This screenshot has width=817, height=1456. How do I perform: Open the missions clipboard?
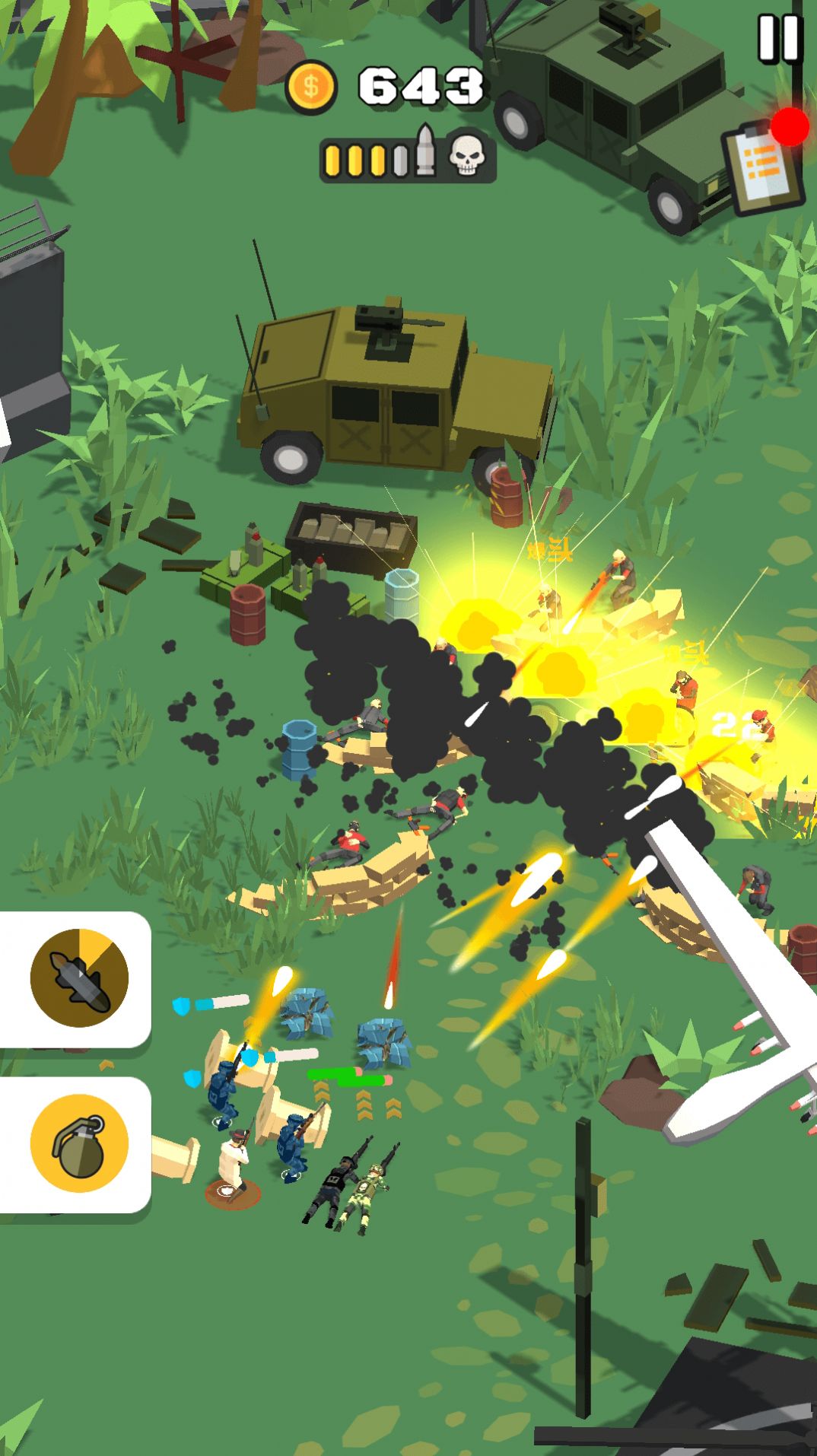[x=762, y=165]
